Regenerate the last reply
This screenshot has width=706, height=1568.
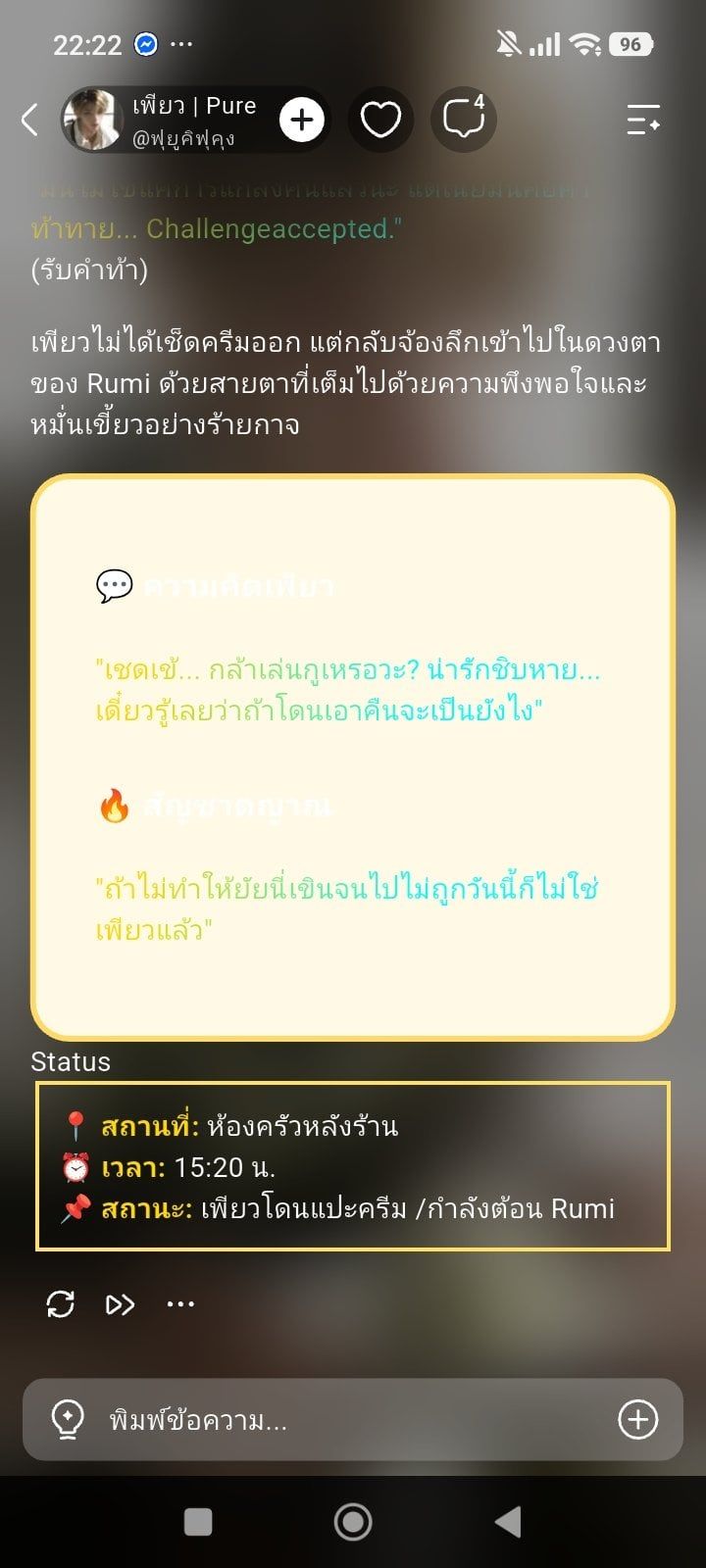point(61,1303)
